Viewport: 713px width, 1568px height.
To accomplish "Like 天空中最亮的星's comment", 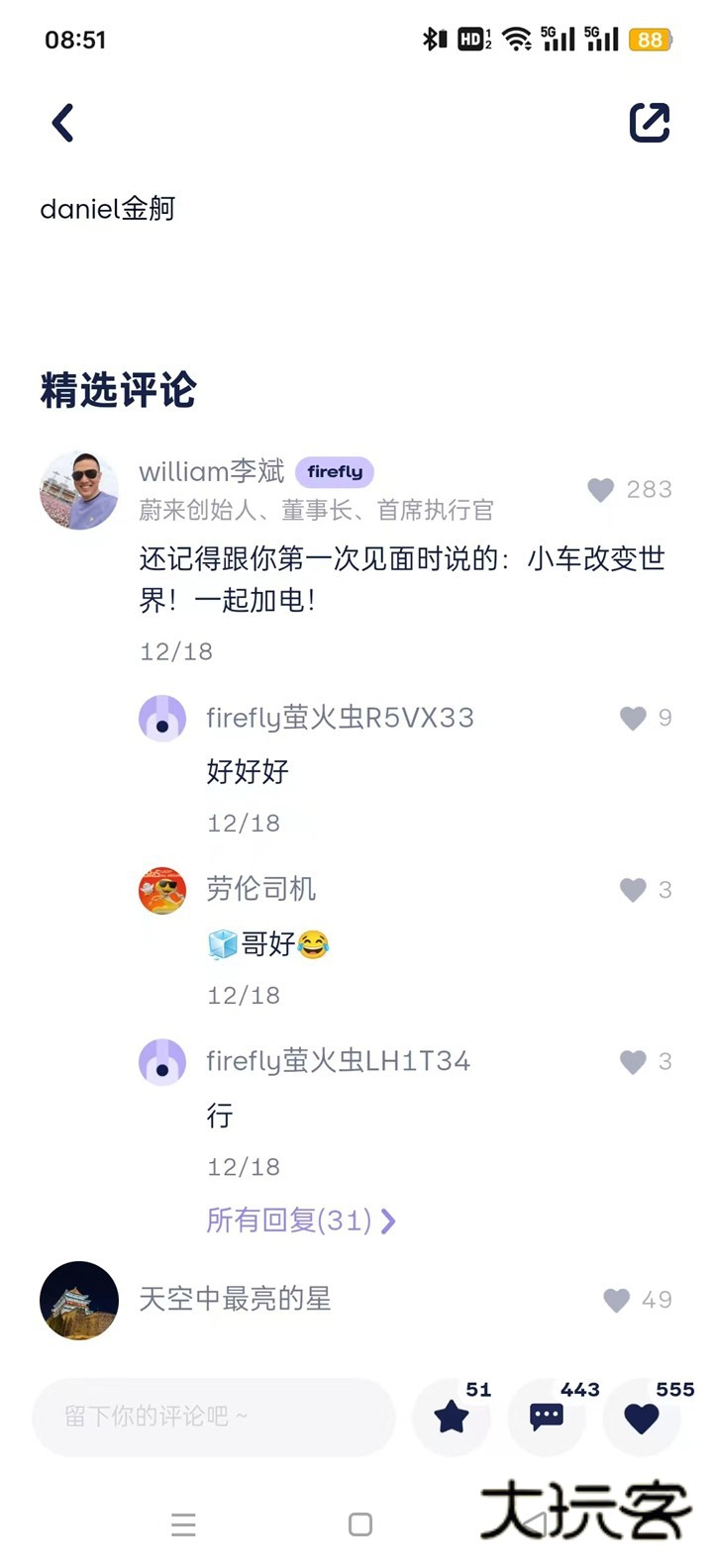I will point(617,1300).
